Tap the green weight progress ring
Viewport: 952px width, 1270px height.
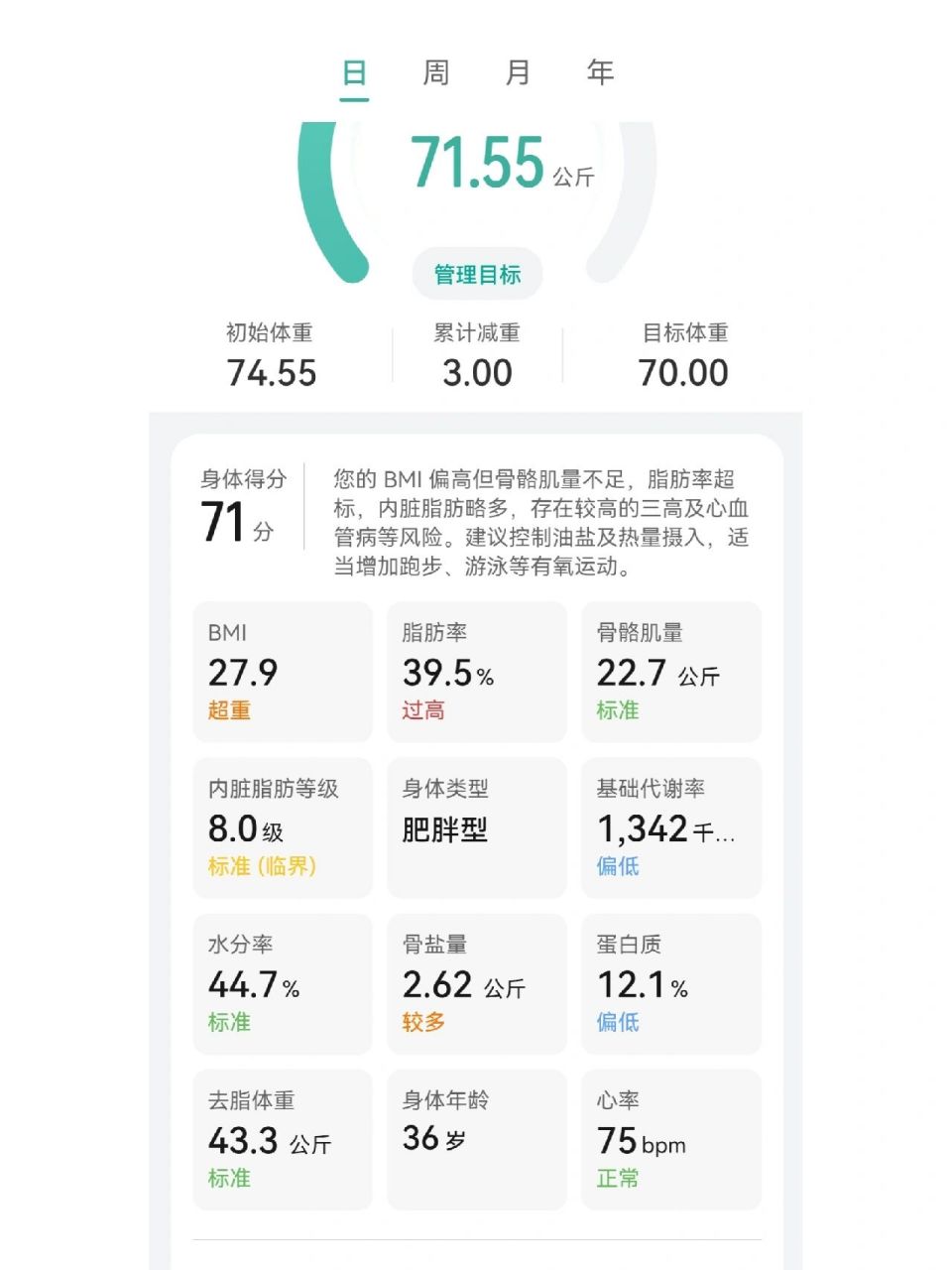coord(319,198)
